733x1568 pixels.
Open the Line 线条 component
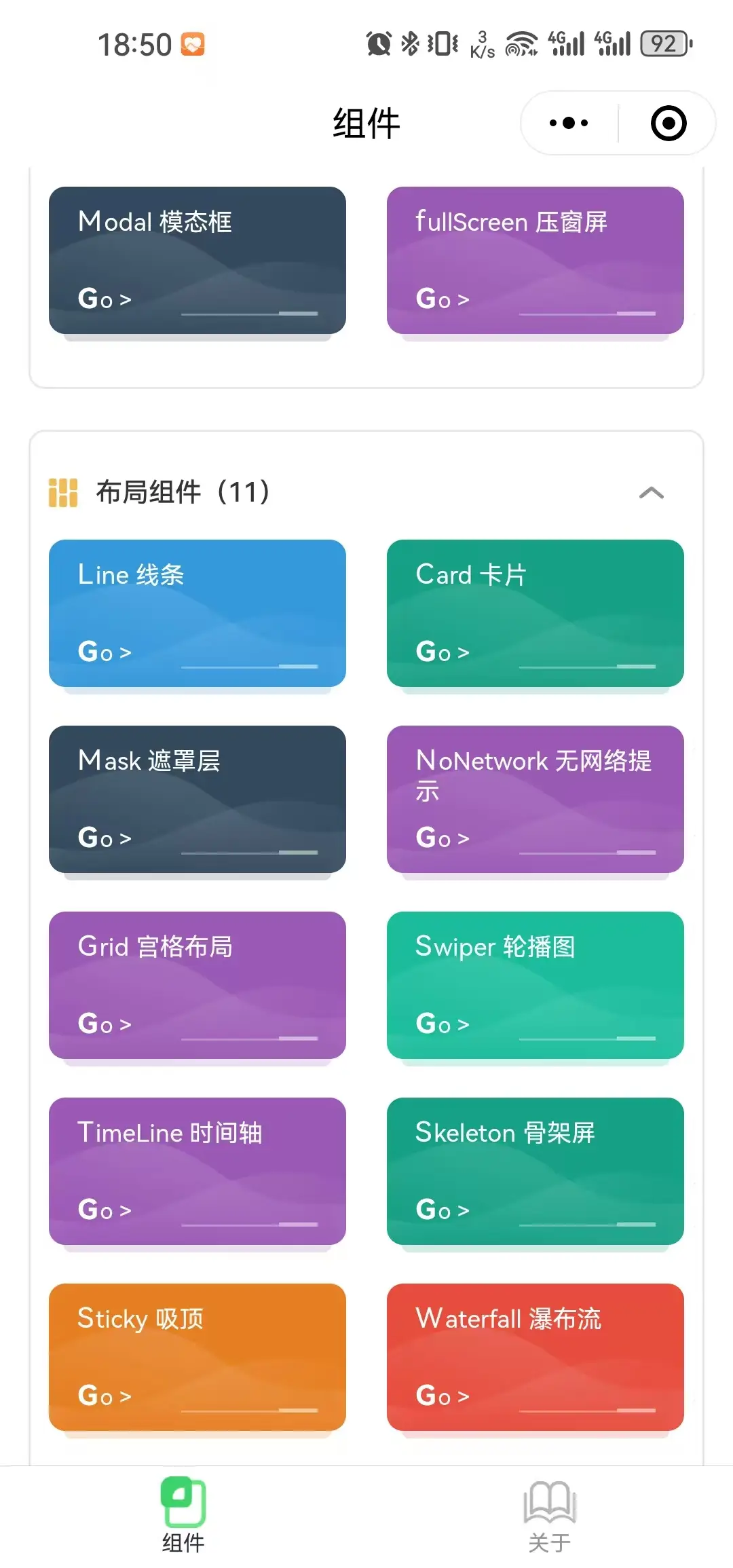coord(198,613)
